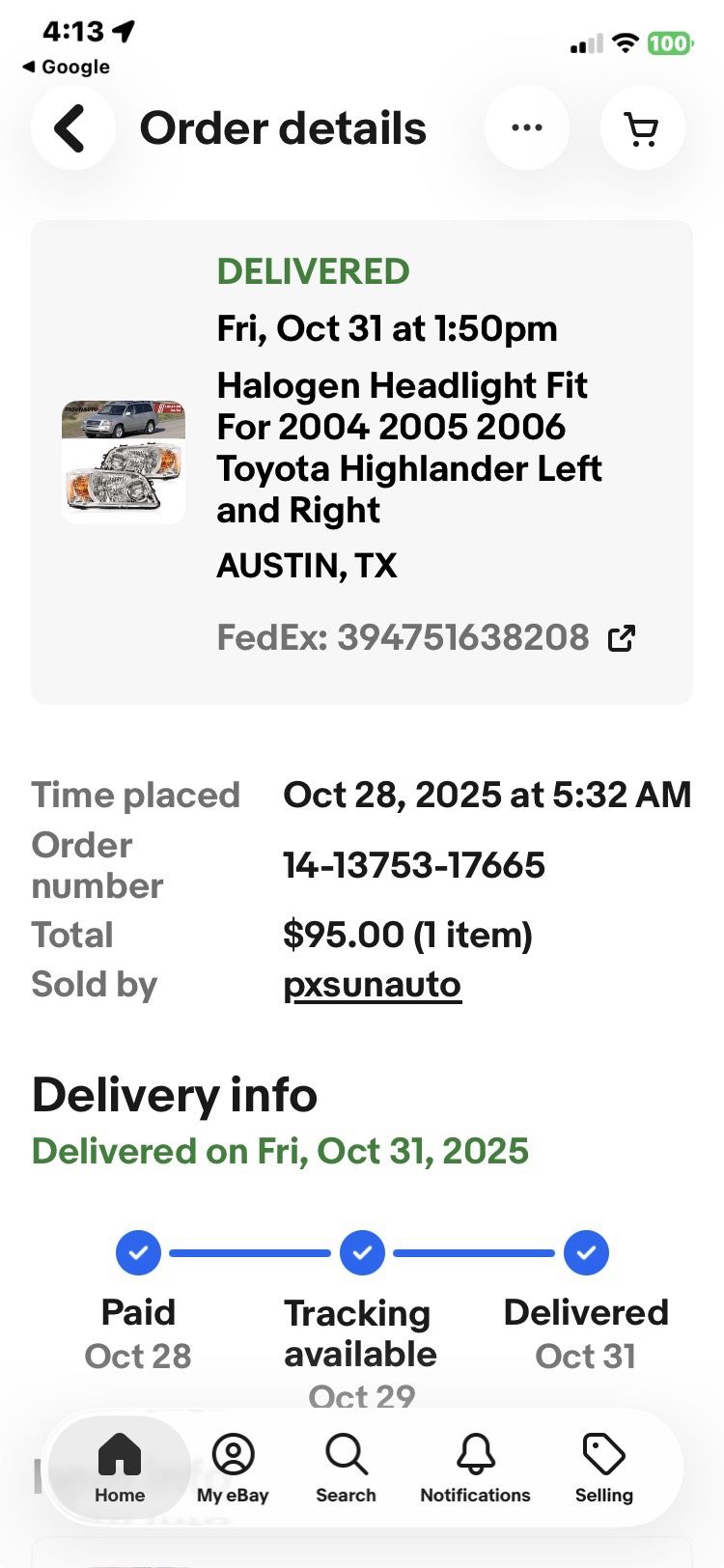The width and height of the screenshot is (724, 1568).
Task: Tap the Delivered on Fri, Oct 31 heading
Action: click(280, 1150)
